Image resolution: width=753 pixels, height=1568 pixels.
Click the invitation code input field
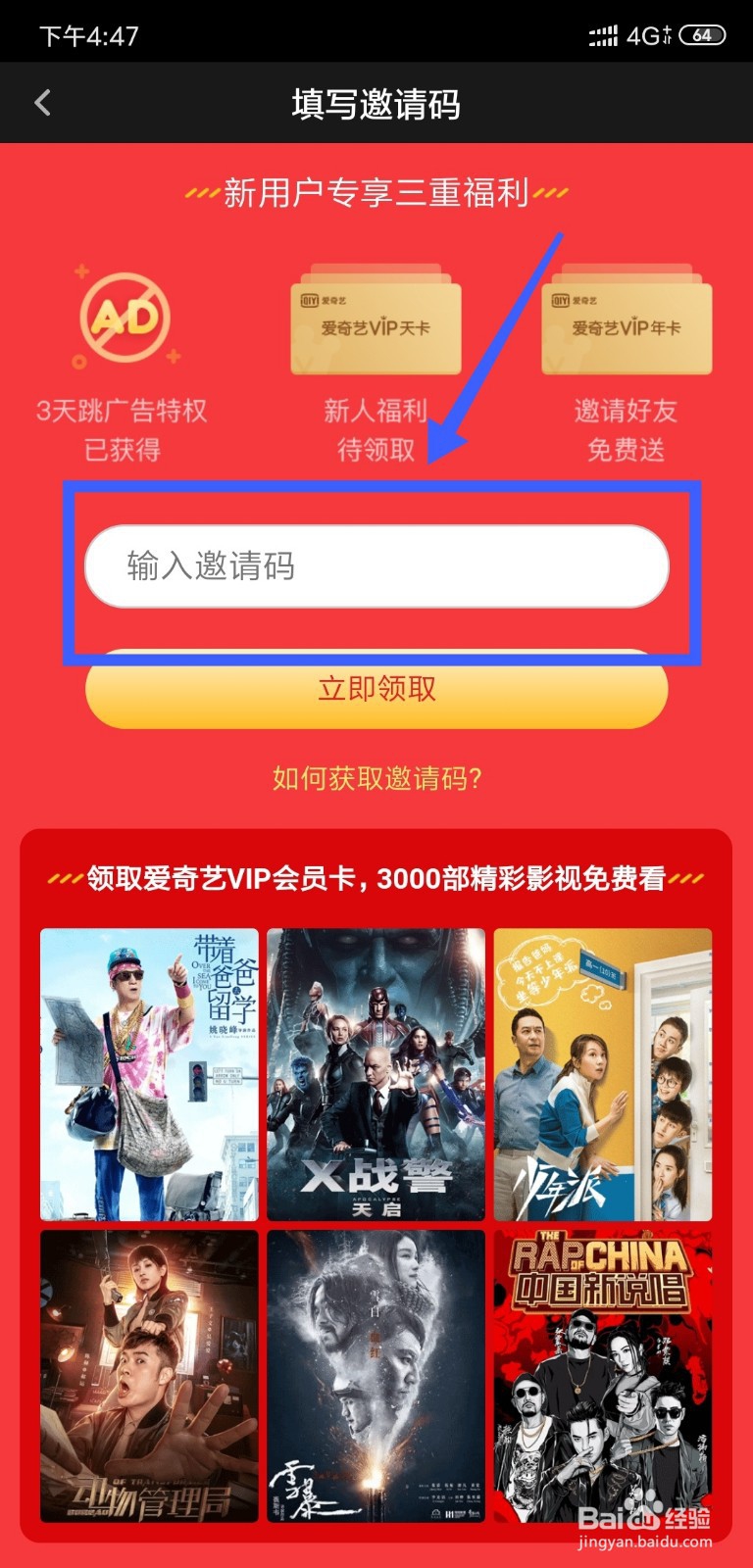376,565
